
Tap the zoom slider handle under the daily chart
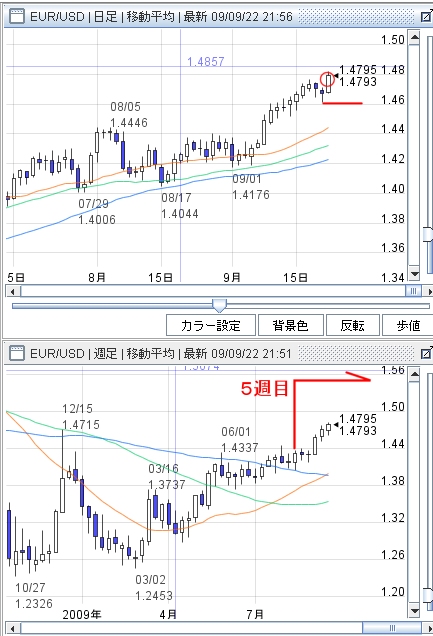click(219, 306)
